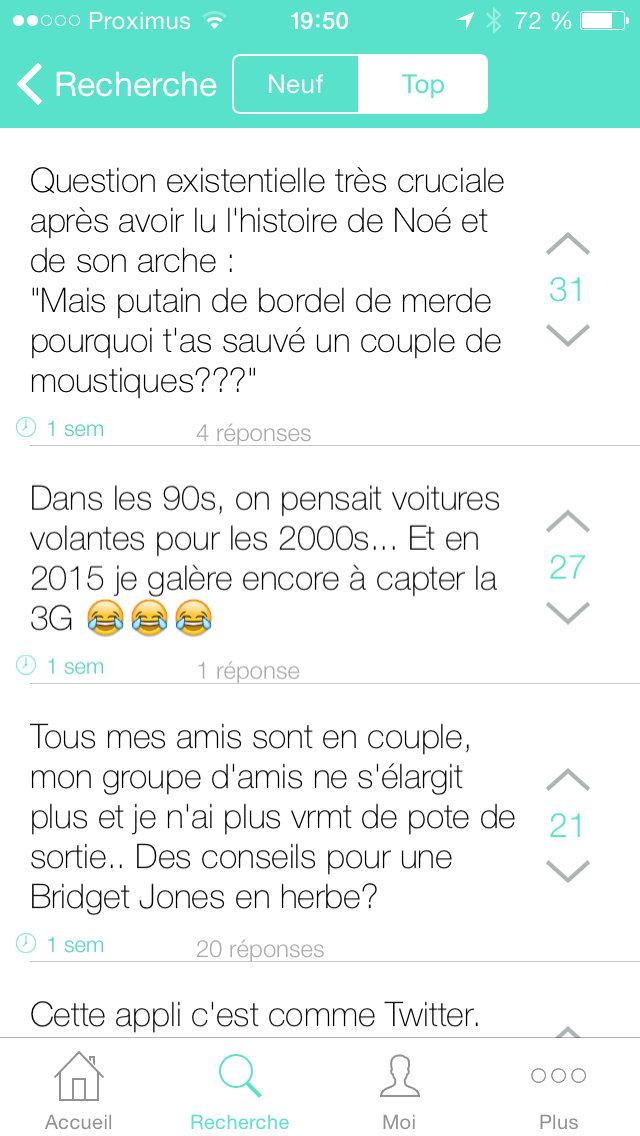Open the Plus tab

(558, 1091)
